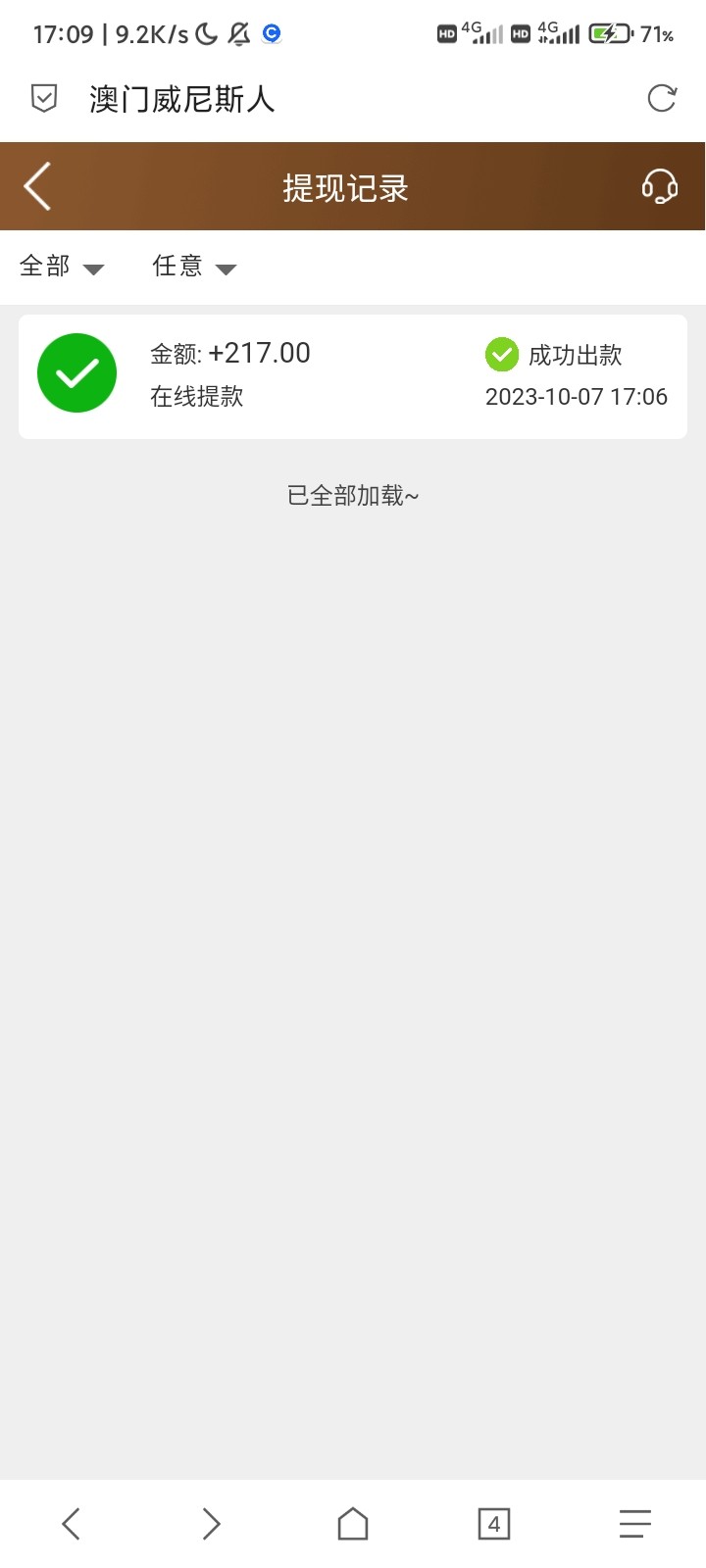Open the +217.00 withdrawal record
This screenshot has height=1568, width=706.
coord(353,375)
